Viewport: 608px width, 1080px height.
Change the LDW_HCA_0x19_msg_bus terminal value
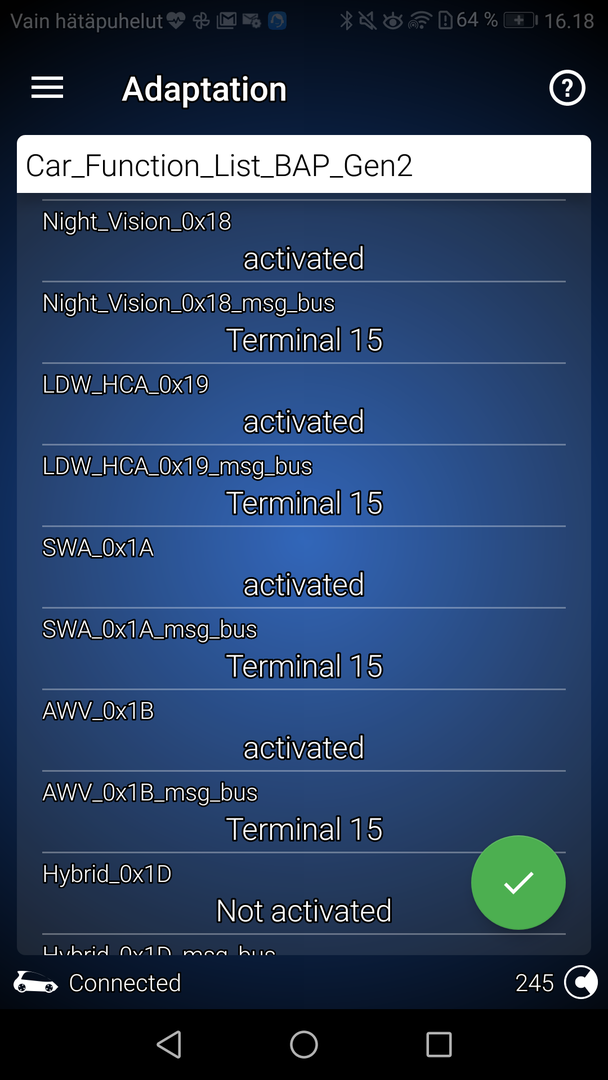(x=304, y=503)
